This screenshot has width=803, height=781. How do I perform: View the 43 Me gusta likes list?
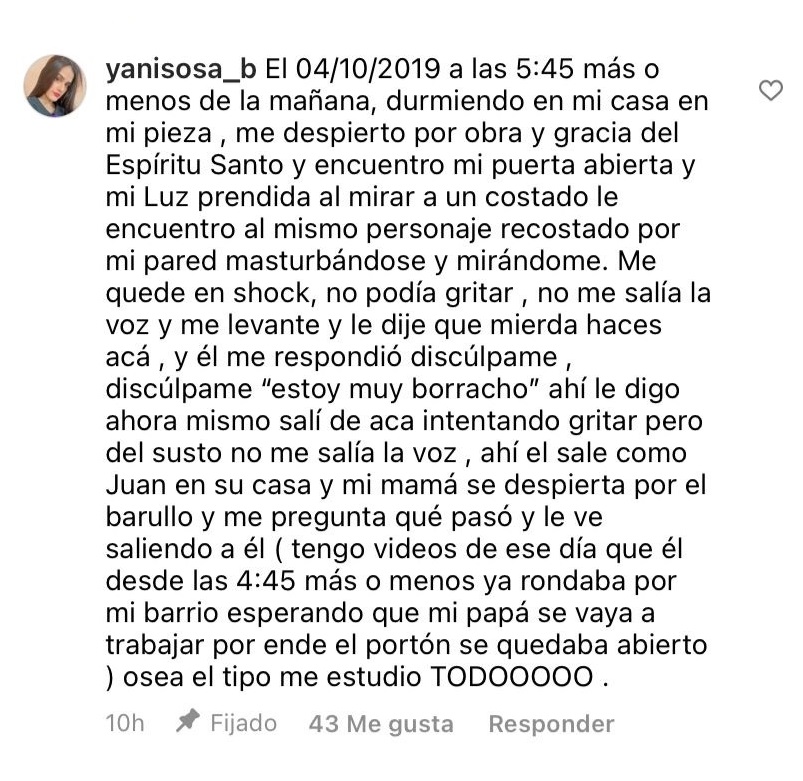tap(381, 723)
